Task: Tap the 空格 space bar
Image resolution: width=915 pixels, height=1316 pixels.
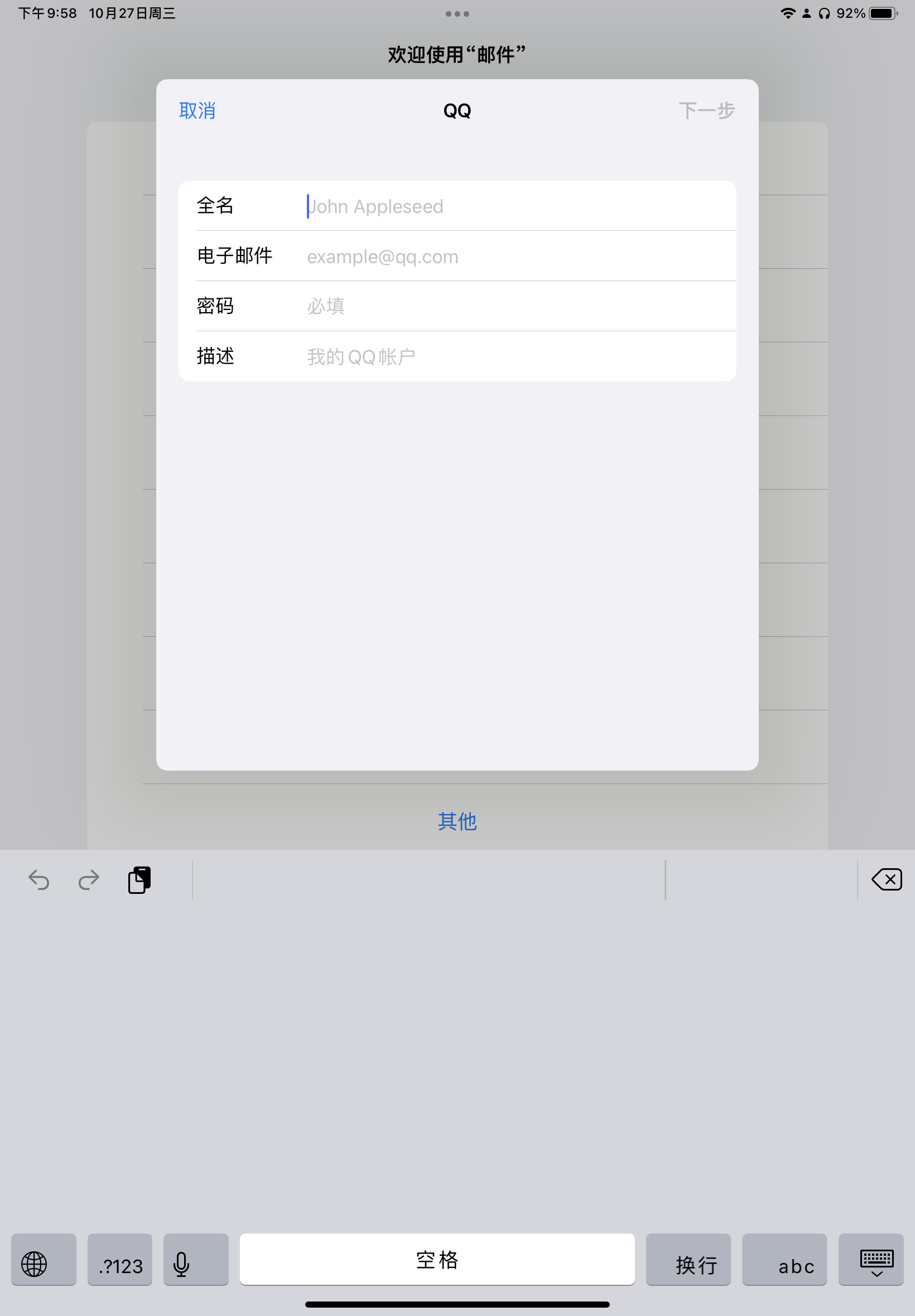Action: click(437, 1259)
